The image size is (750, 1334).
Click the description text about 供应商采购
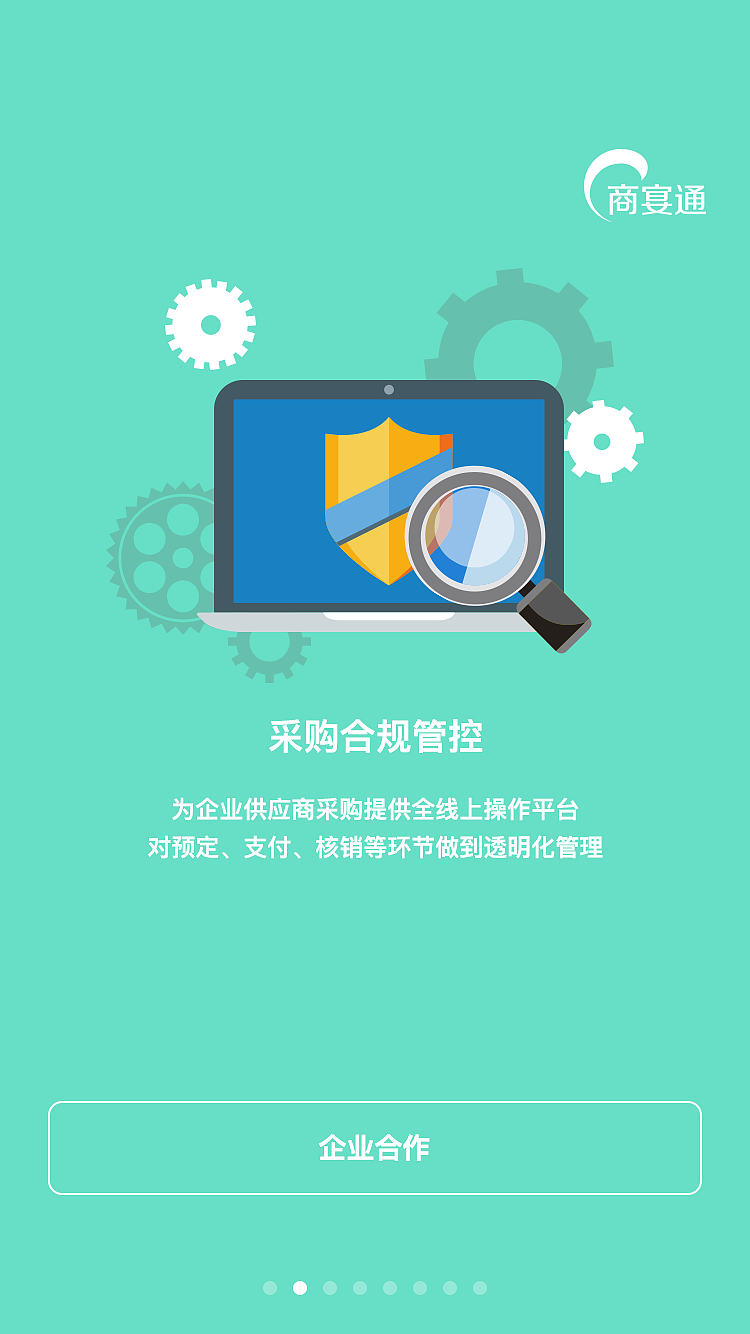[375, 805]
